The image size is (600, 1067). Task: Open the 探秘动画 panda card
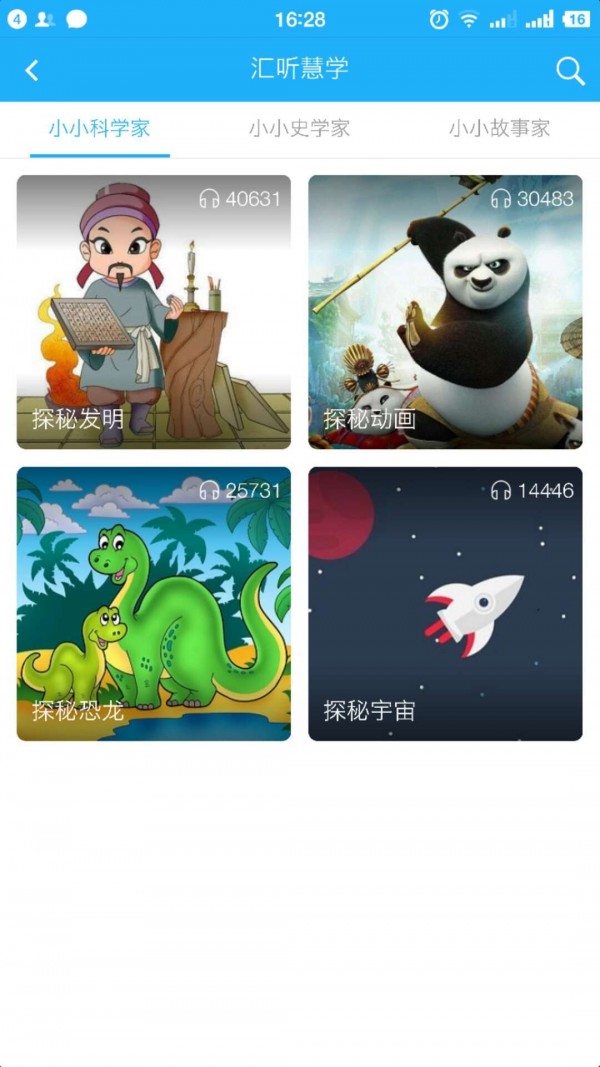pos(445,312)
